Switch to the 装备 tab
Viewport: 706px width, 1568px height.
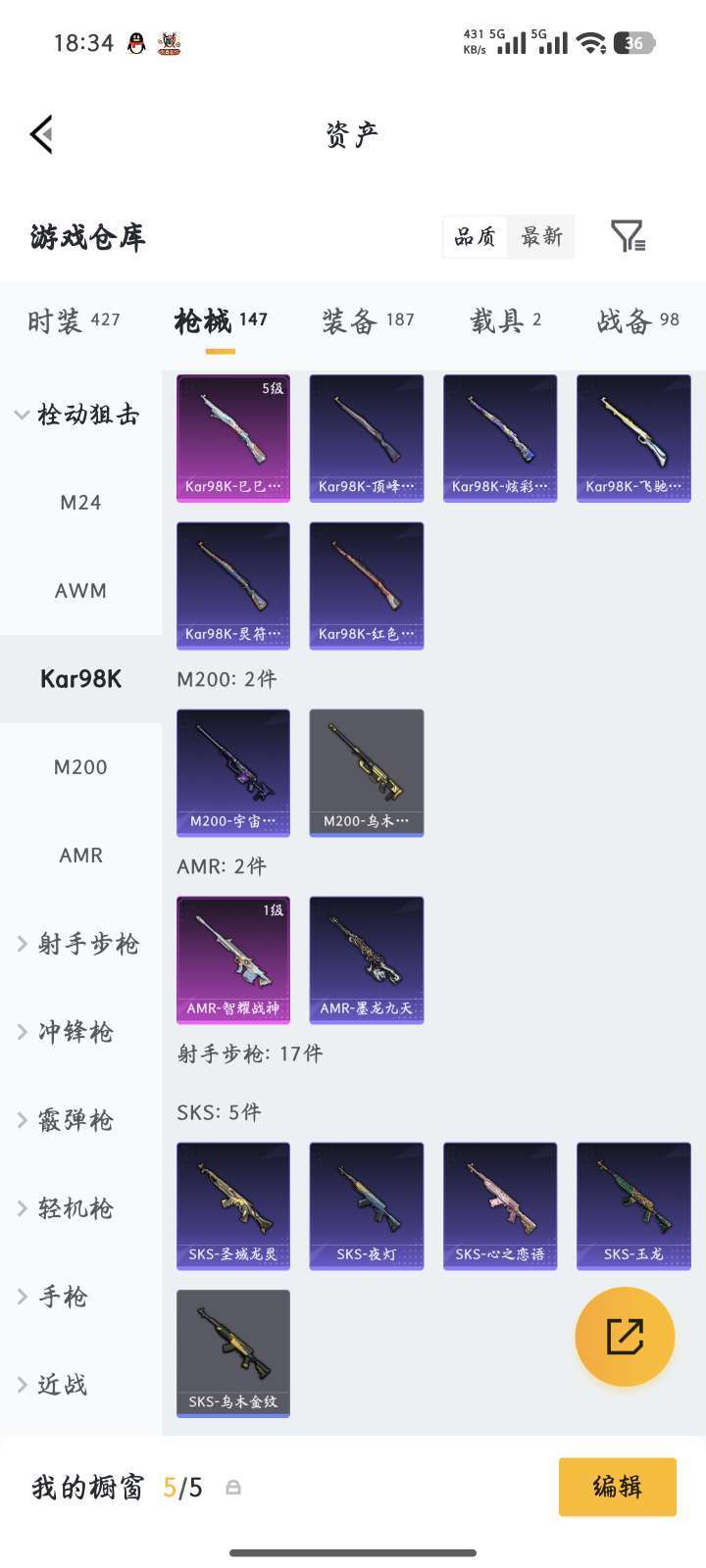coord(368,320)
